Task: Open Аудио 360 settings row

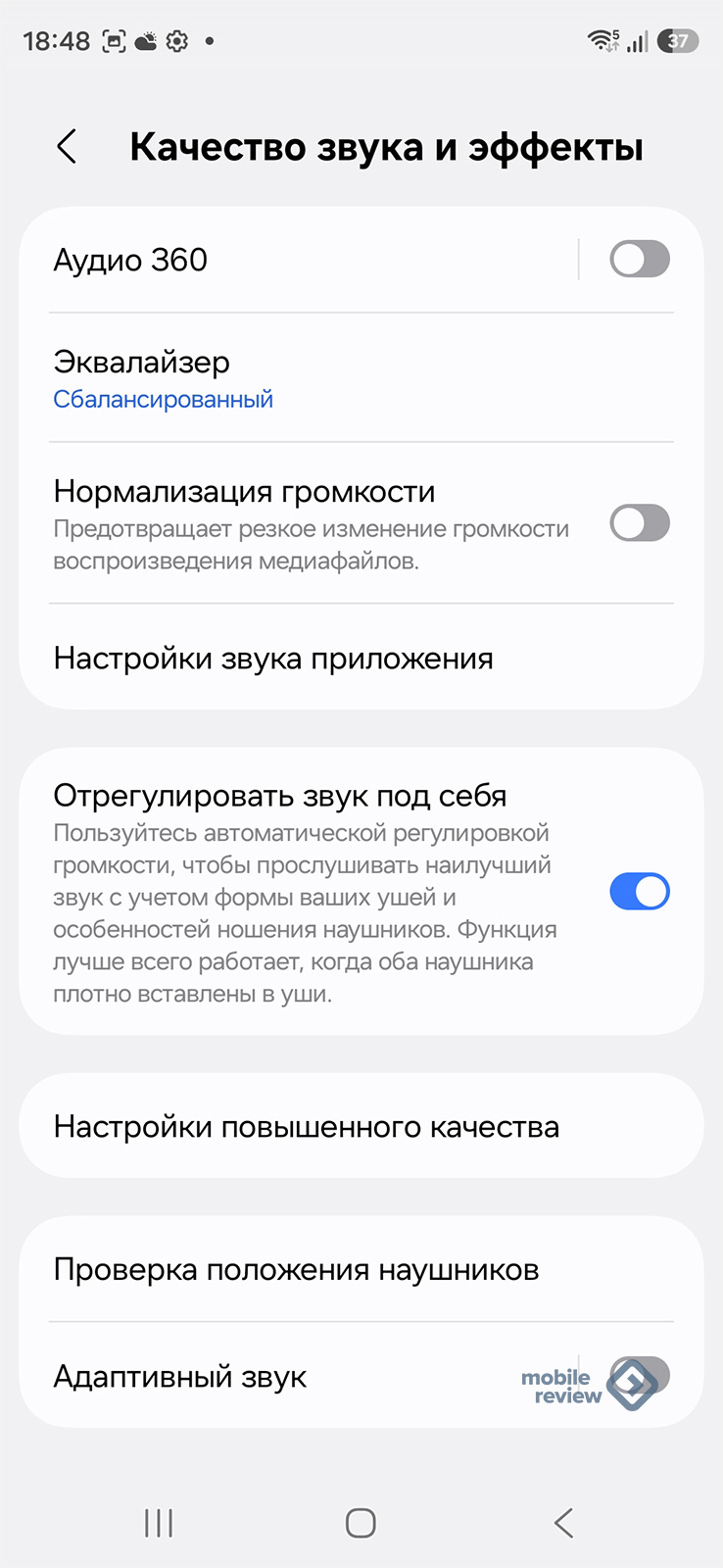Action: [x=294, y=260]
